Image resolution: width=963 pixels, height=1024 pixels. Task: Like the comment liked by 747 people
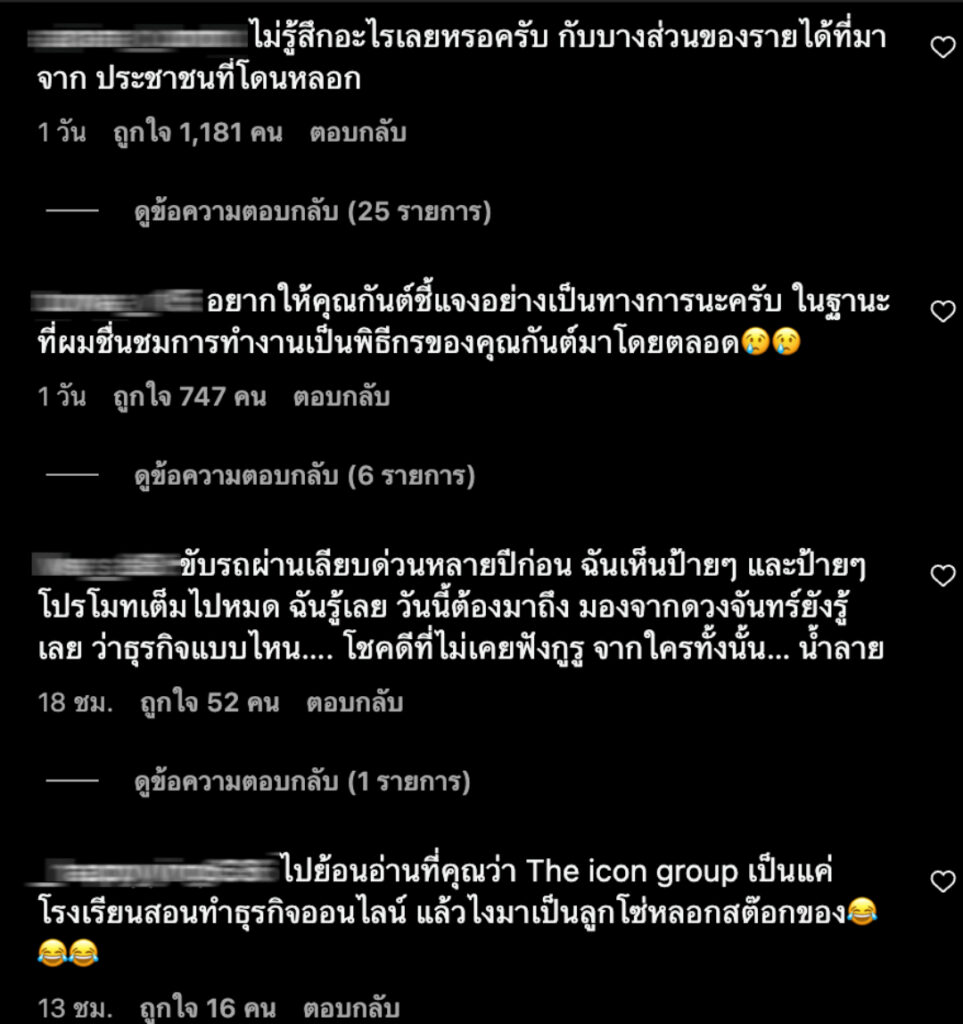(942, 311)
